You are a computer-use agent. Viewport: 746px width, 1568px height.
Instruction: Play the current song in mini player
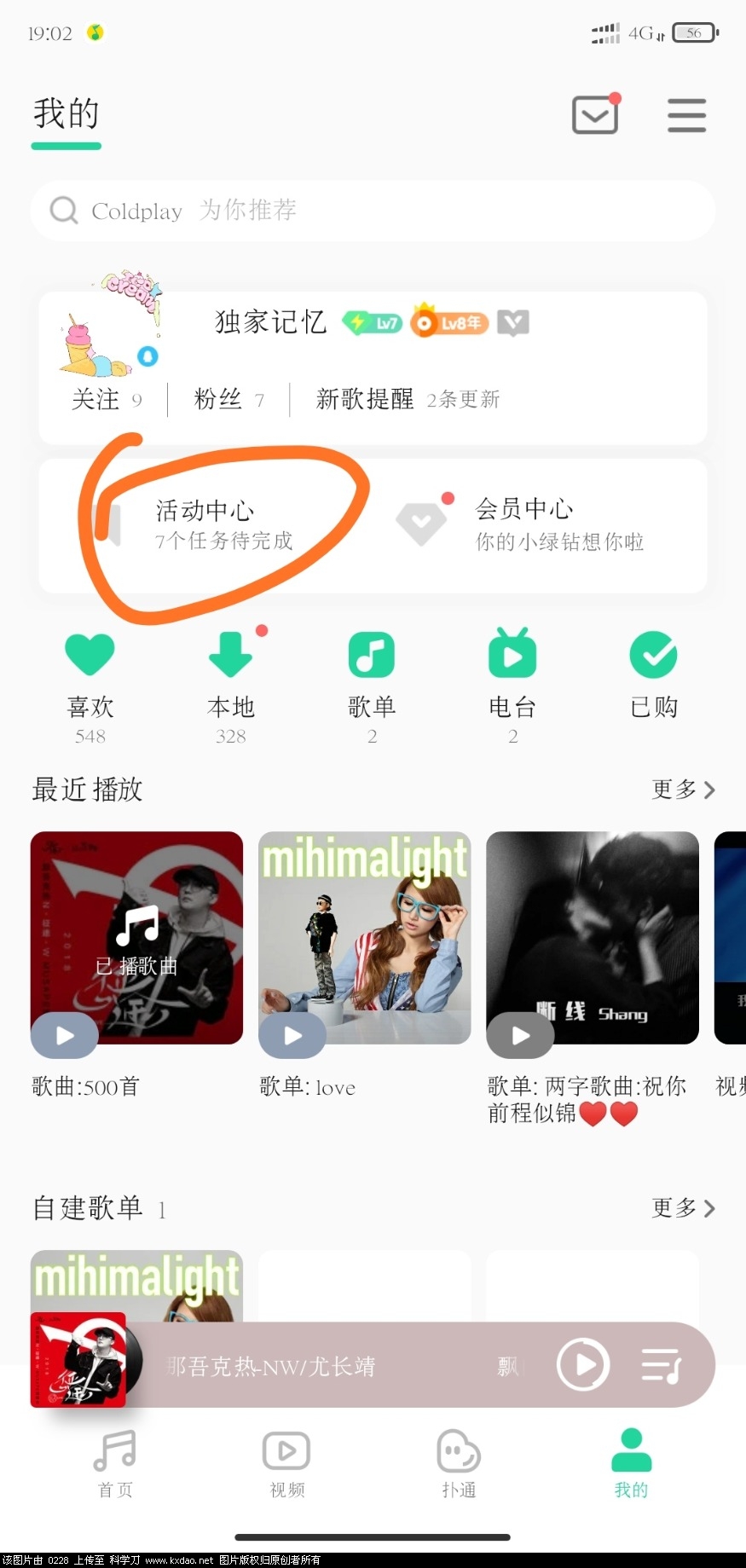point(583,1365)
